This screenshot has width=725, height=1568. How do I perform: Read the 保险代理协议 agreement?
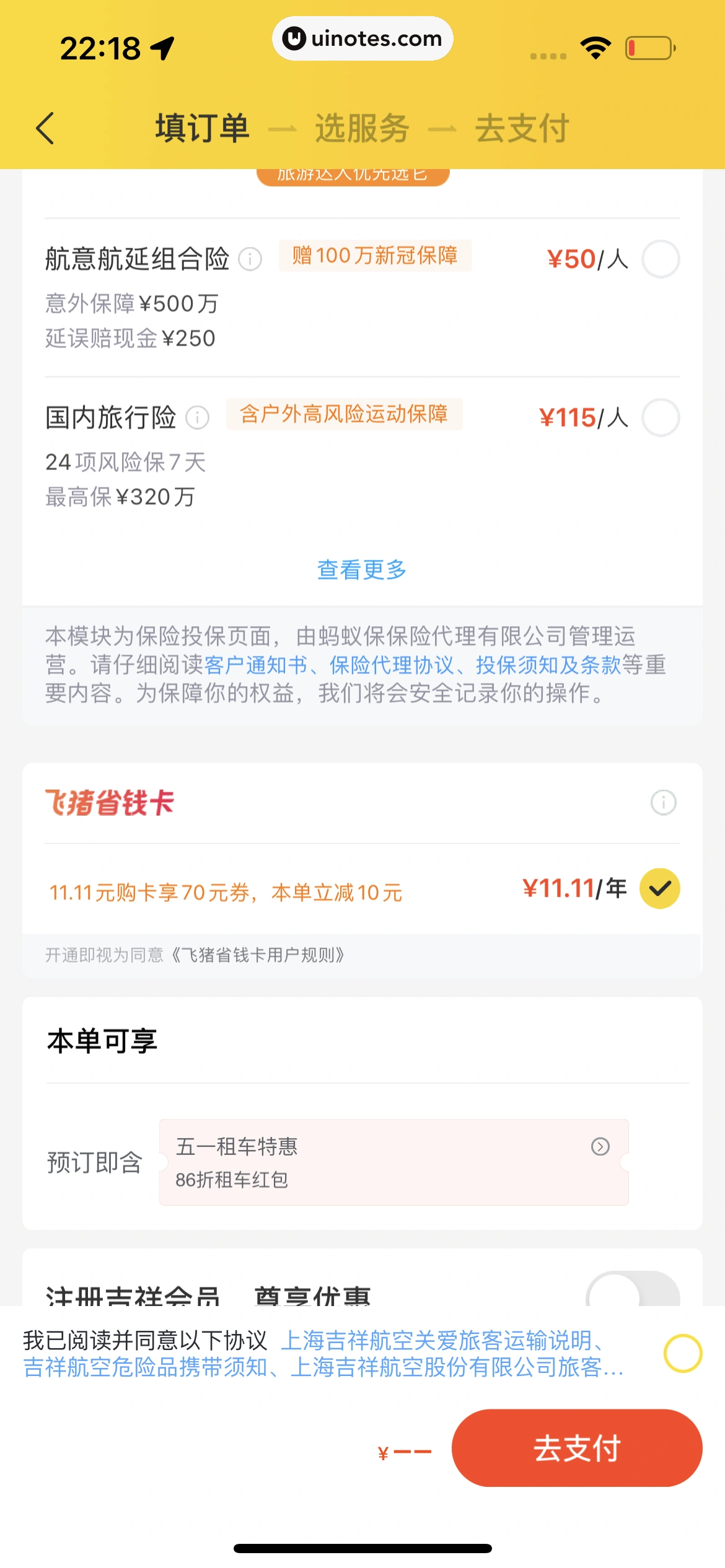point(392,665)
